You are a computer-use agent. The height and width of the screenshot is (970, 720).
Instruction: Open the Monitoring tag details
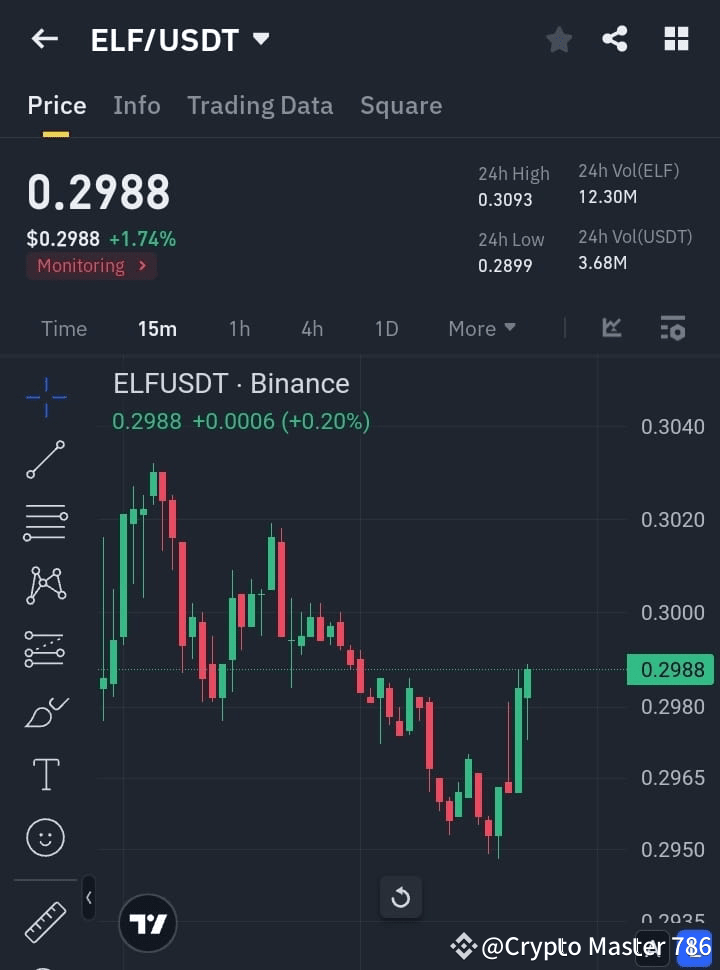91,265
